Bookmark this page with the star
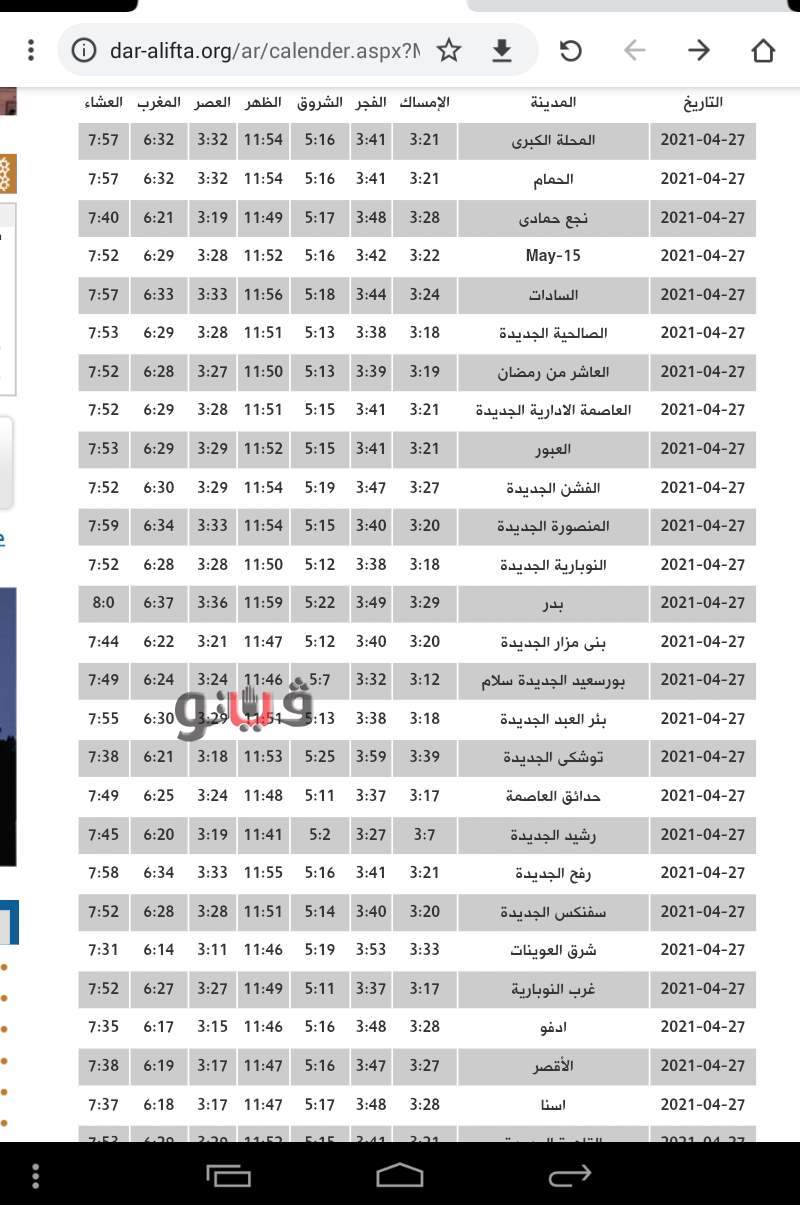The width and height of the screenshot is (800, 1205). pyautogui.click(x=449, y=50)
